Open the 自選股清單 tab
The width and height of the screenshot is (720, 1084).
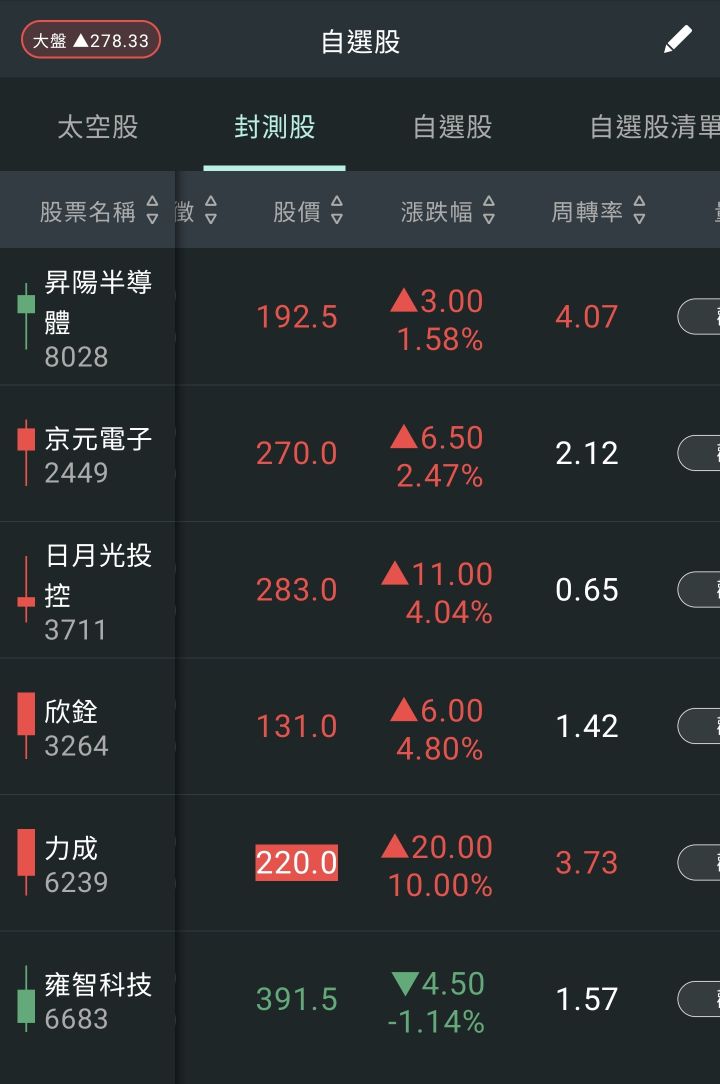click(654, 128)
